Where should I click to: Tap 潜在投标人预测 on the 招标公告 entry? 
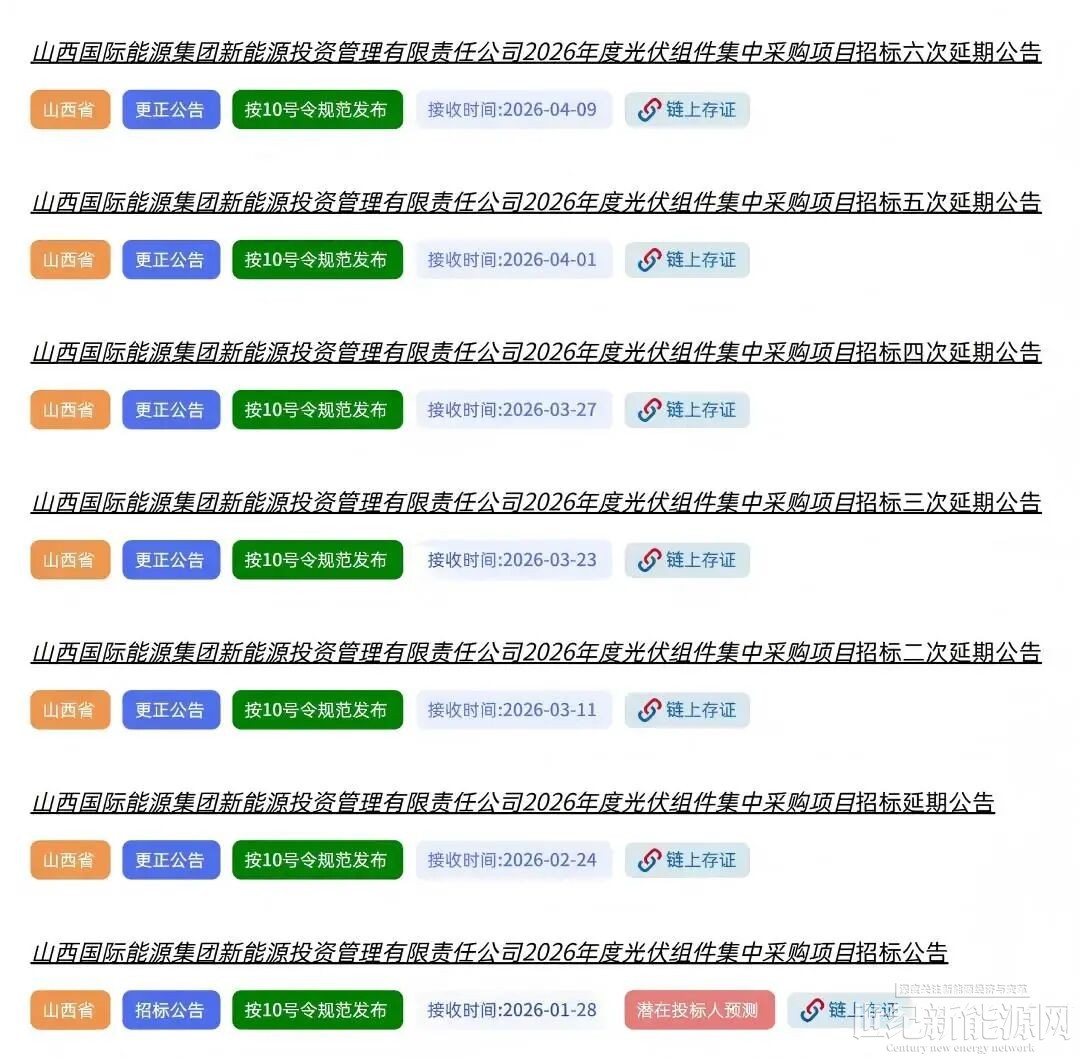pyautogui.click(x=698, y=1010)
